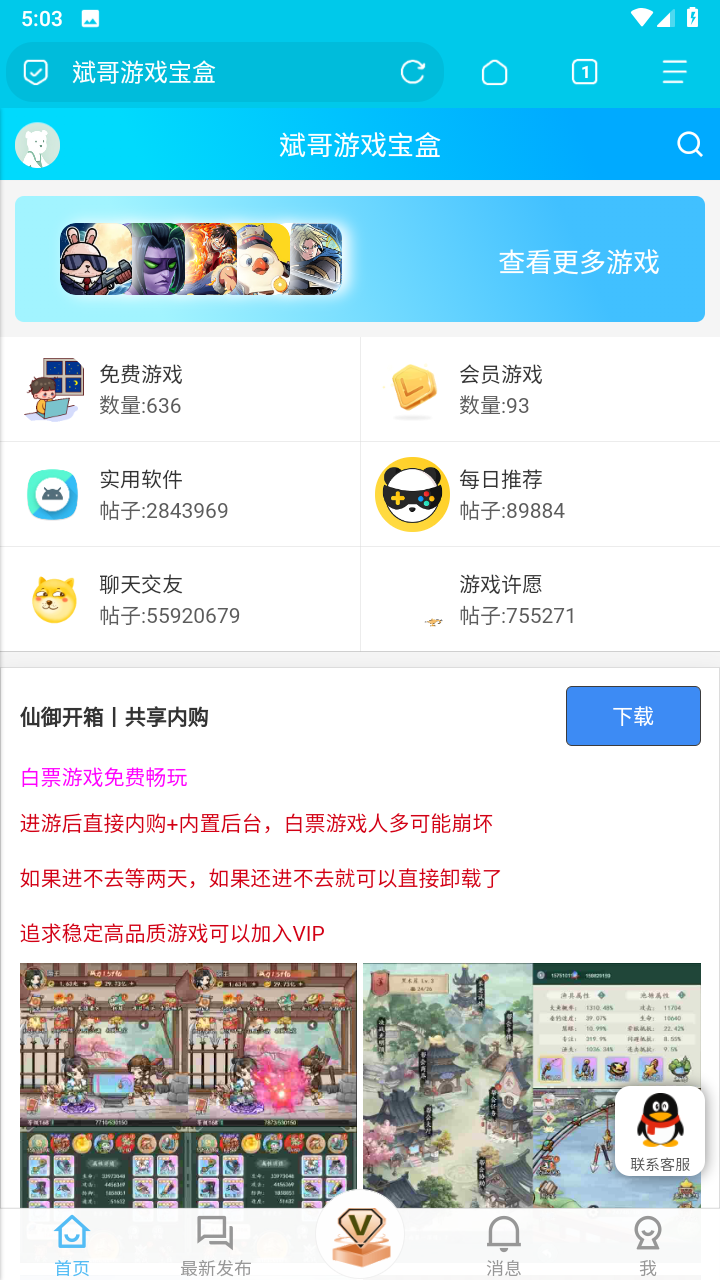The height and width of the screenshot is (1280, 720).
Task: Tap the 下载 button for 仙御开箱
Action: click(x=633, y=716)
